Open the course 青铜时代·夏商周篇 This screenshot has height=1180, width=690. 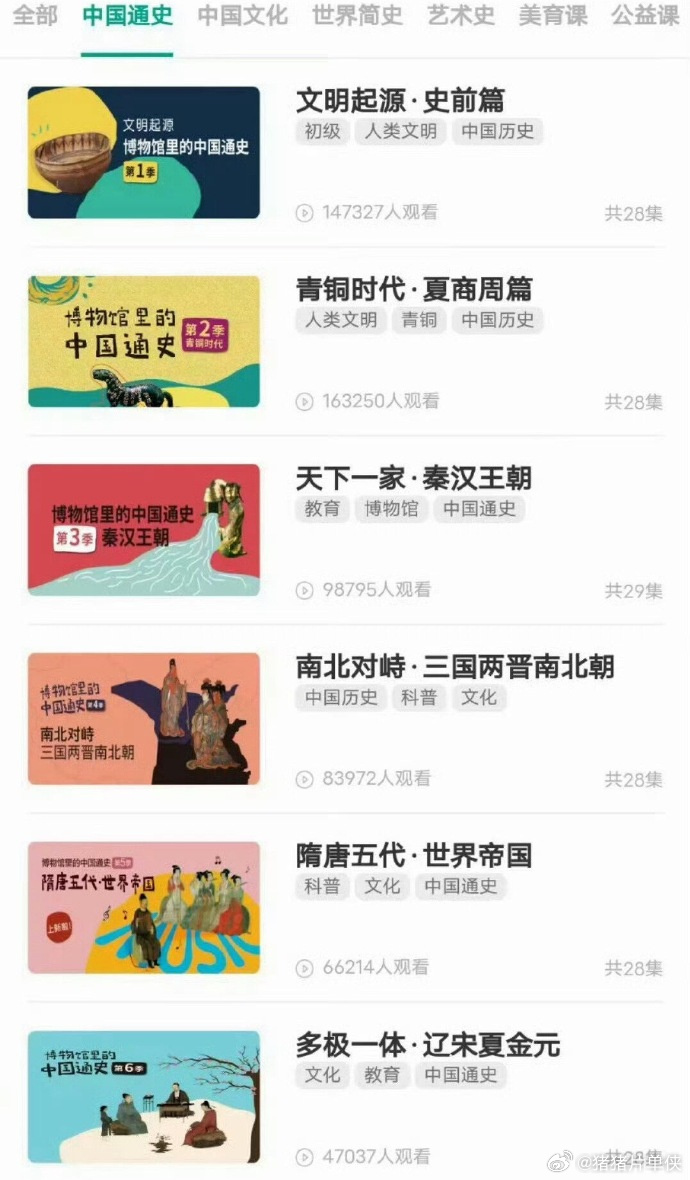[414, 289]
